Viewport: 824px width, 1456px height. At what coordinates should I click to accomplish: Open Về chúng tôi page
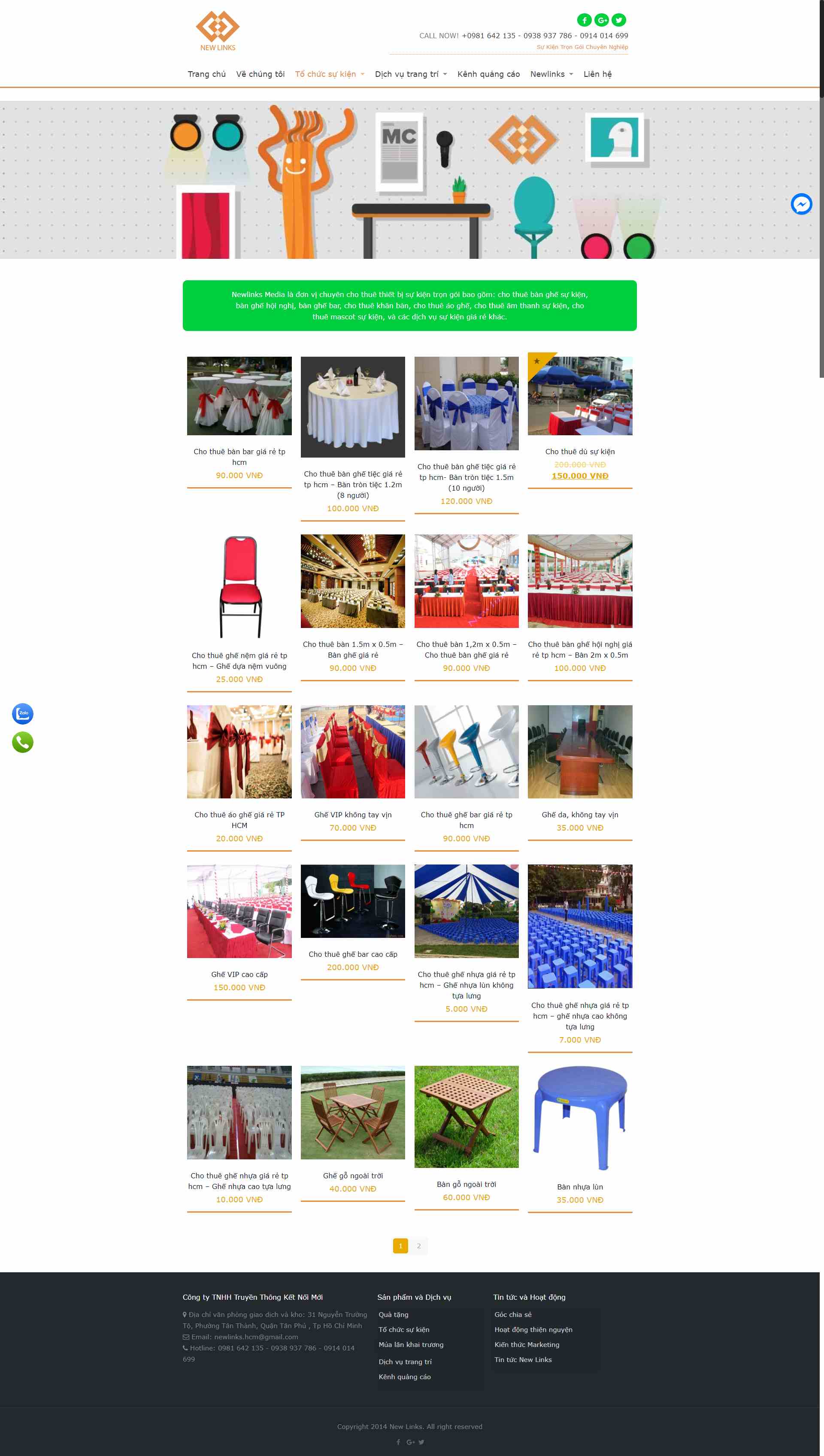coord(260,74)
